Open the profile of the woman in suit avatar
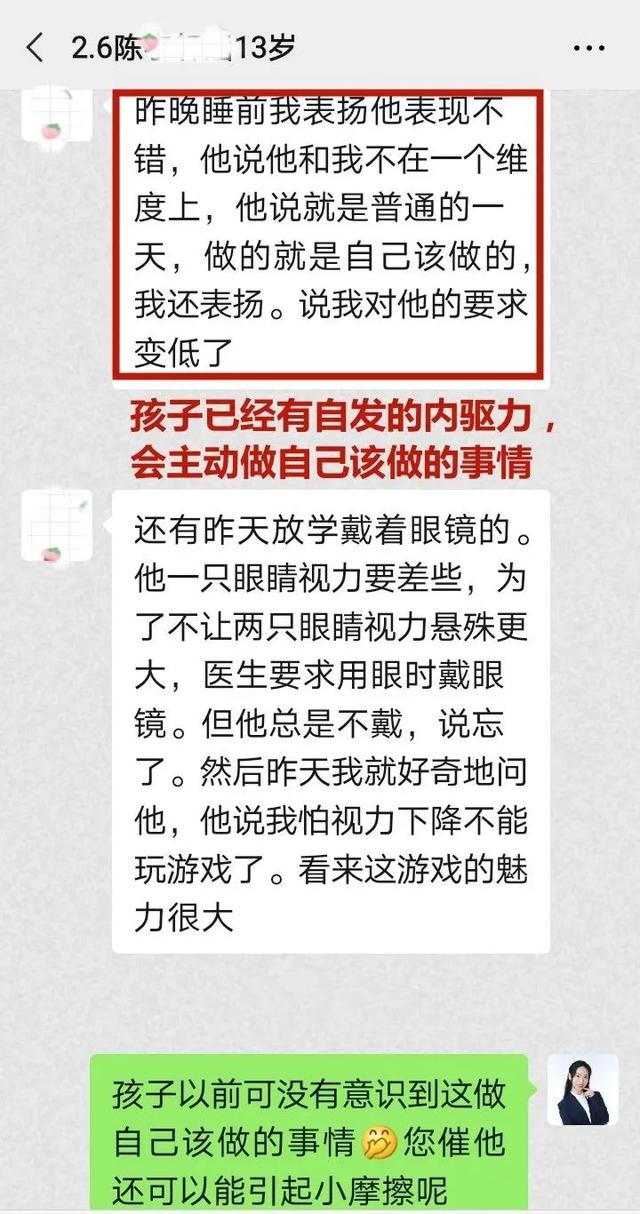The height and width of the screenshot is (1214, 640). [583, 1090]
